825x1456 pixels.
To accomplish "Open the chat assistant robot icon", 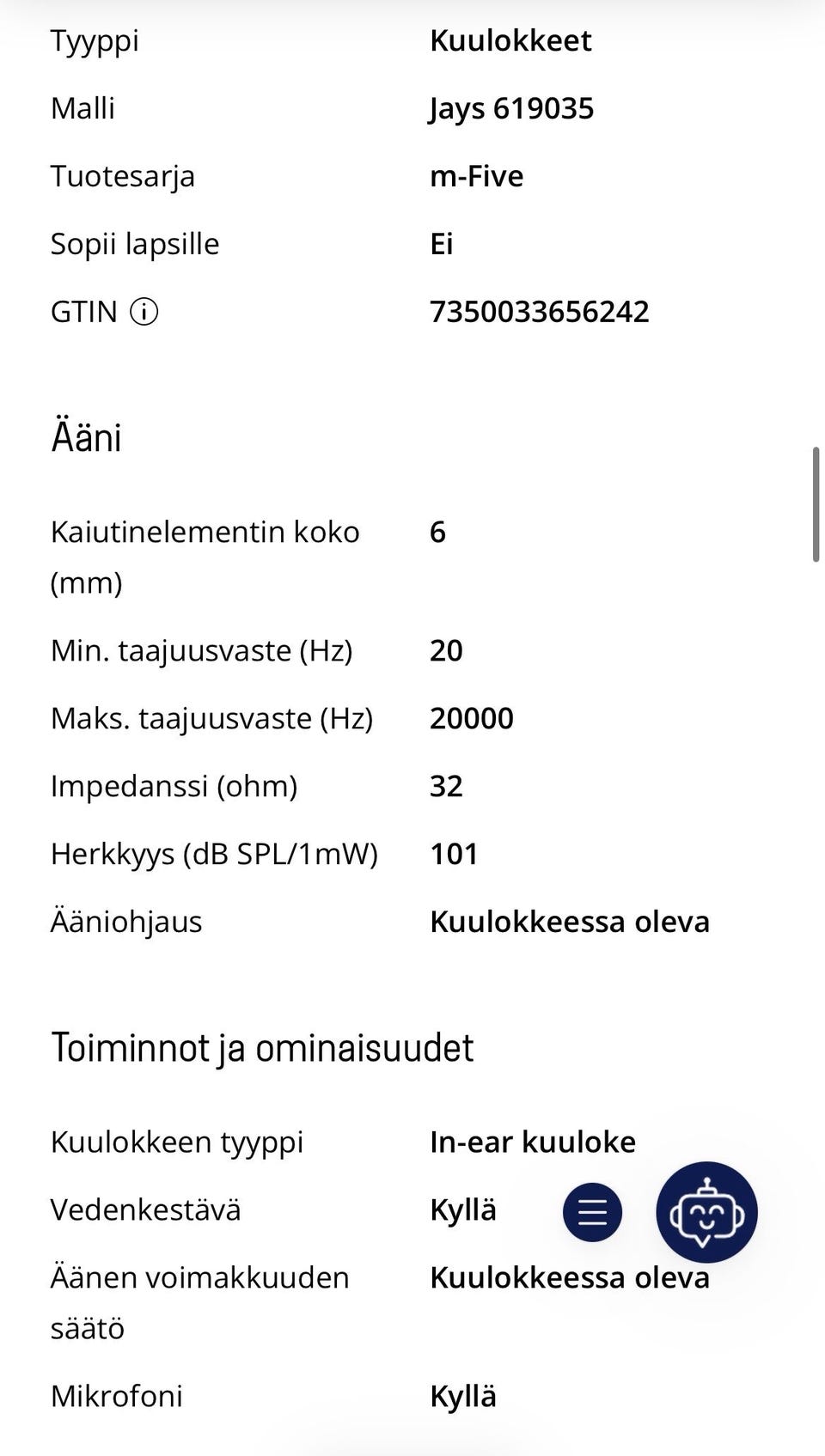I will 706,1212.
